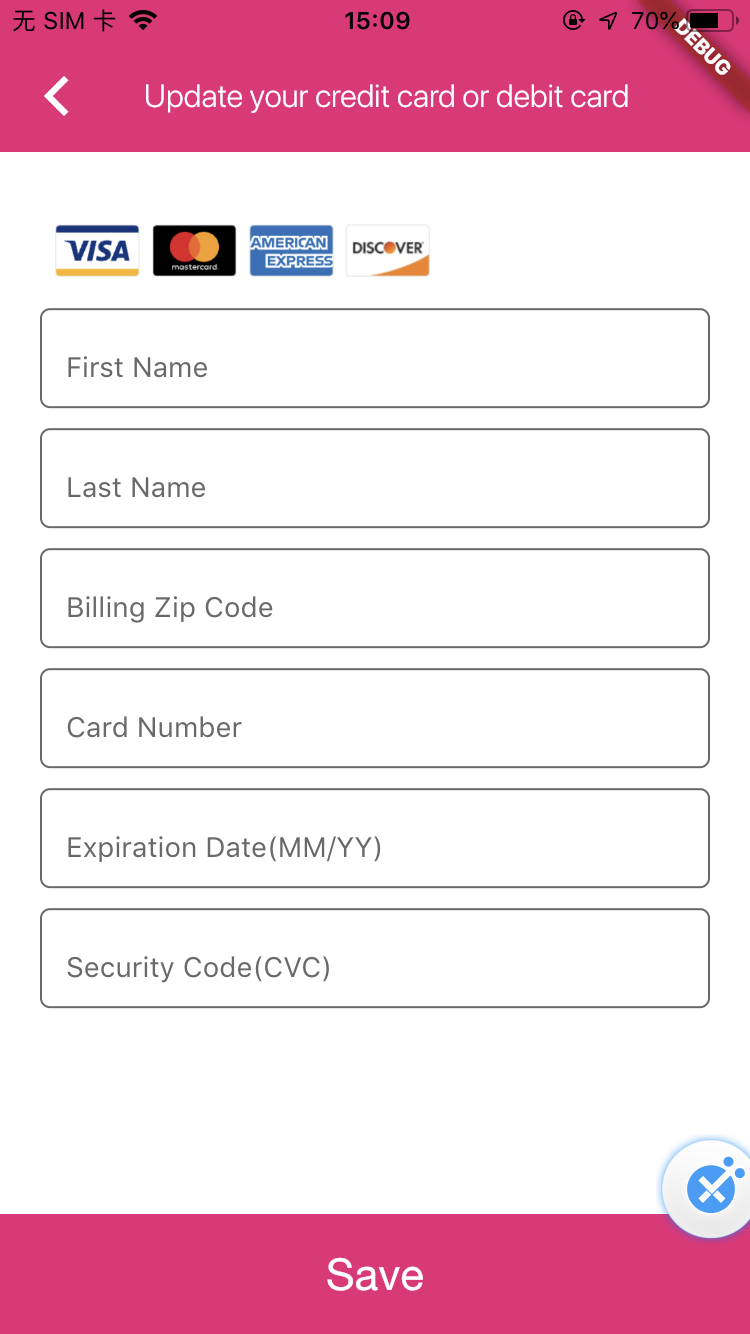Focus the Last Name field

[375, 478]
